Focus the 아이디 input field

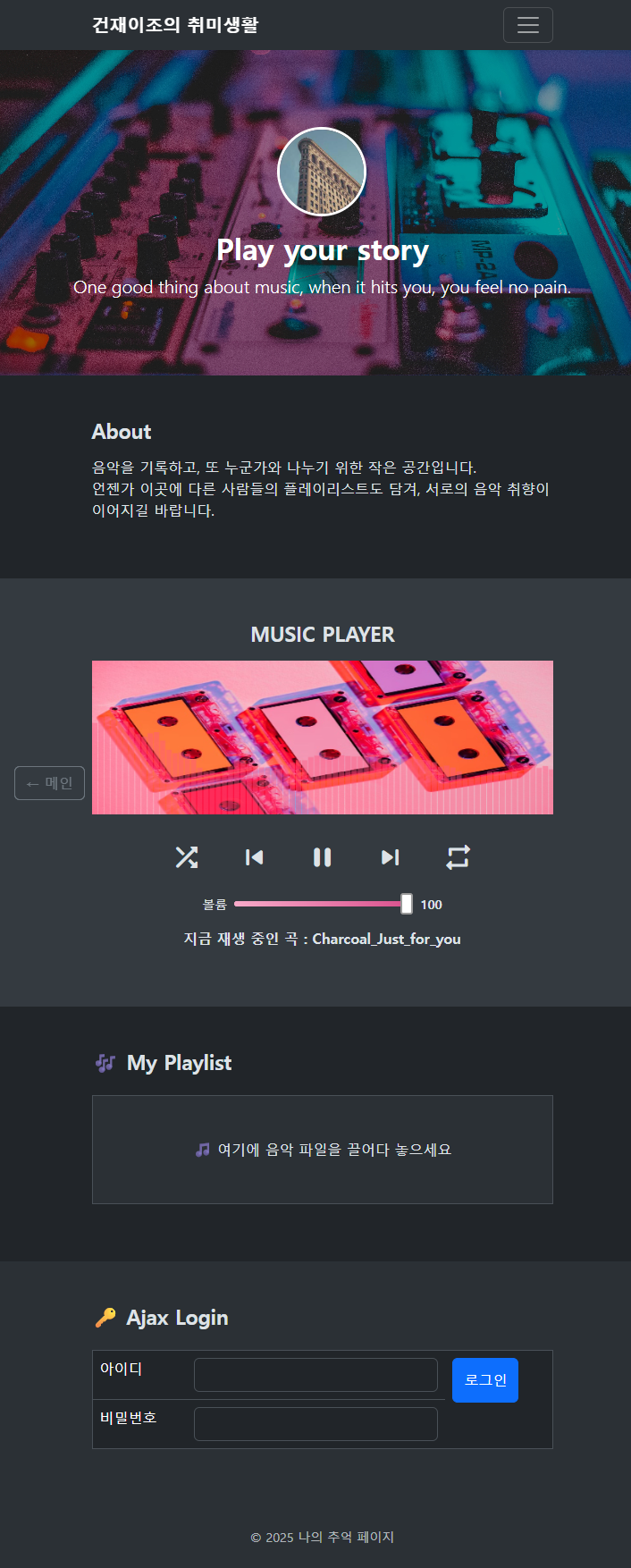(x=315, y=1375)
